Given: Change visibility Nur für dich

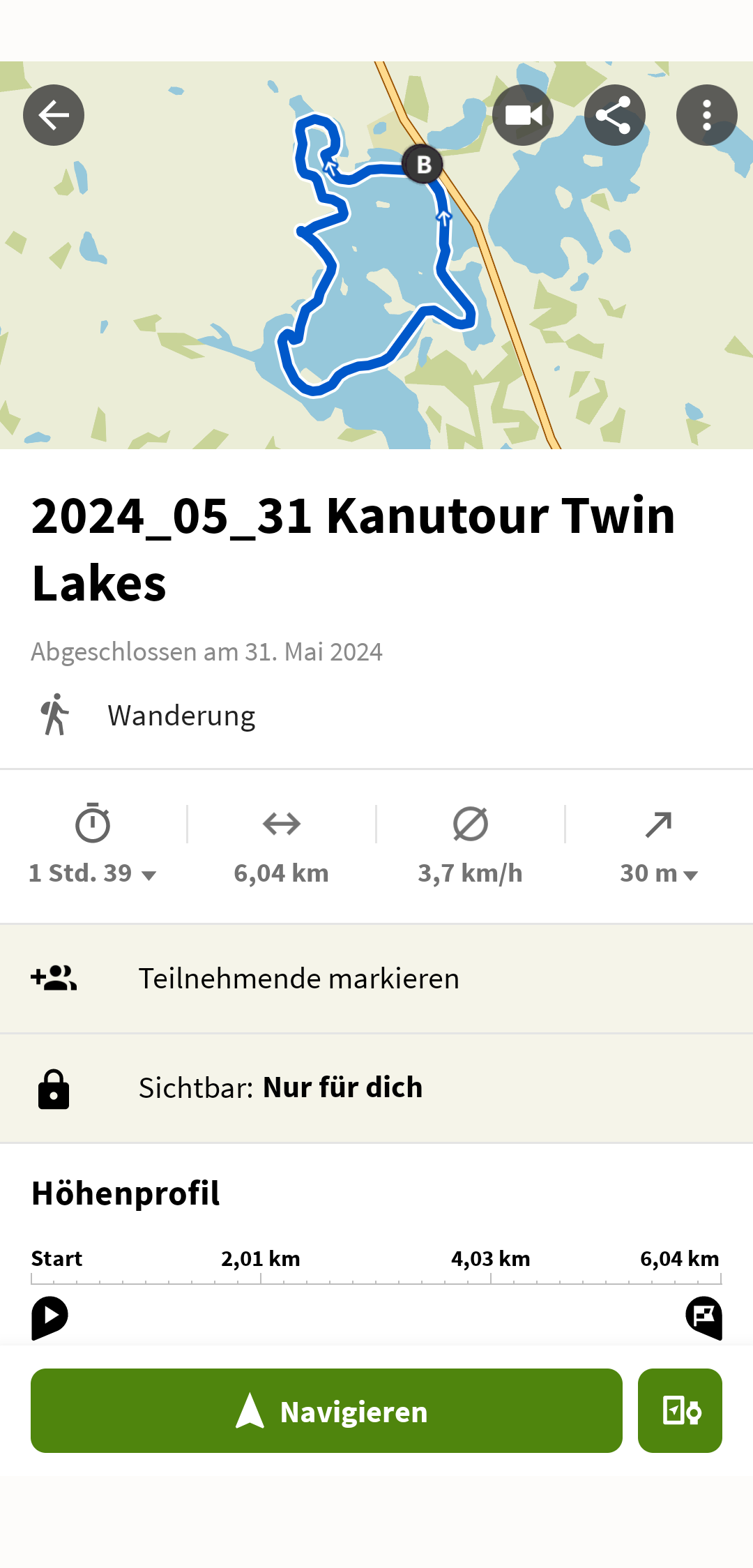Looking at the screenshot, I should [x=376, y=1088].
